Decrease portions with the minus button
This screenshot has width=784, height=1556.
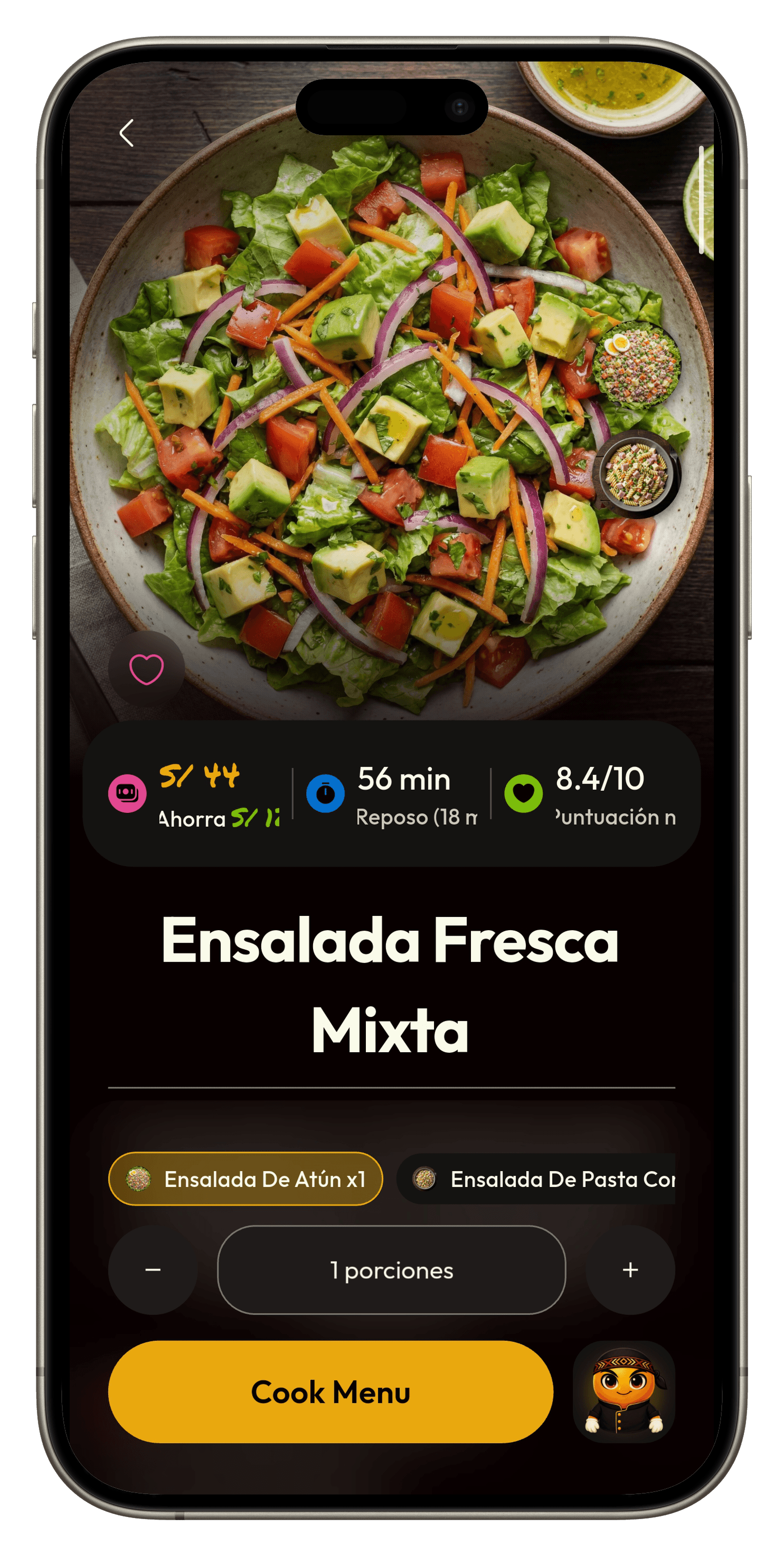[x=153, y=1270]
